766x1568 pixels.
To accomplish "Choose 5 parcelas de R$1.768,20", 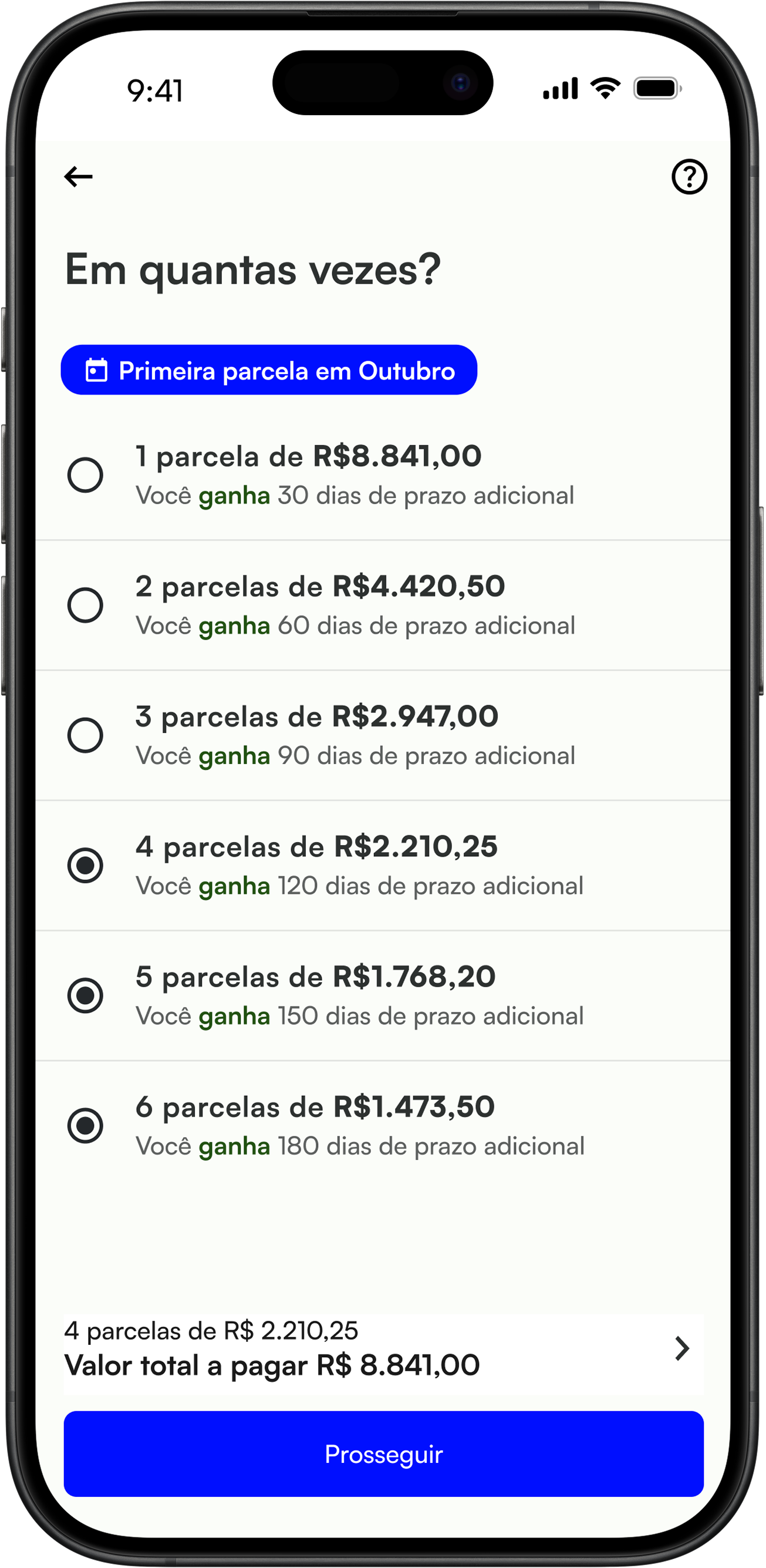I will click(x=383, y=997).
